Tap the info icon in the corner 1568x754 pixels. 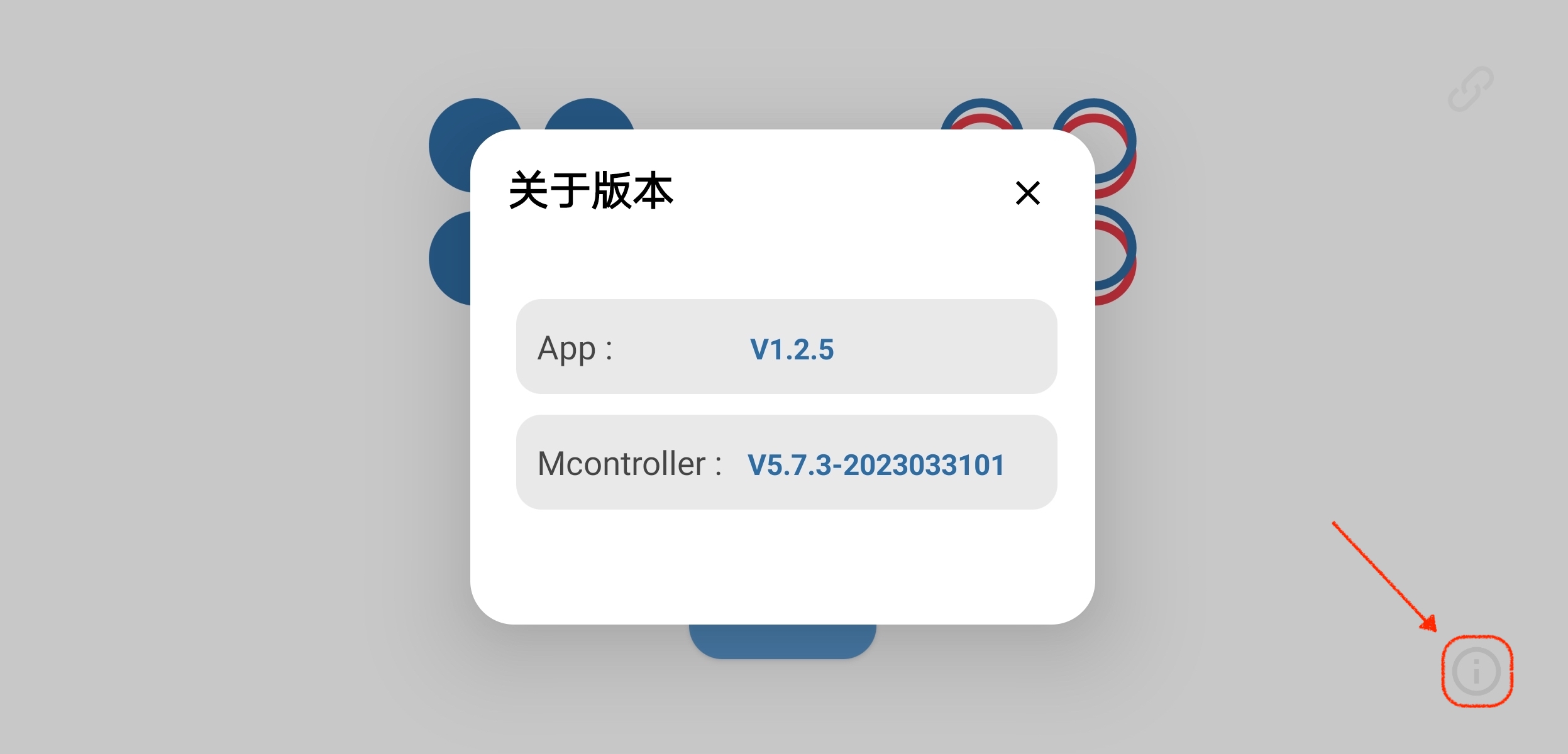click(1476, 671)
